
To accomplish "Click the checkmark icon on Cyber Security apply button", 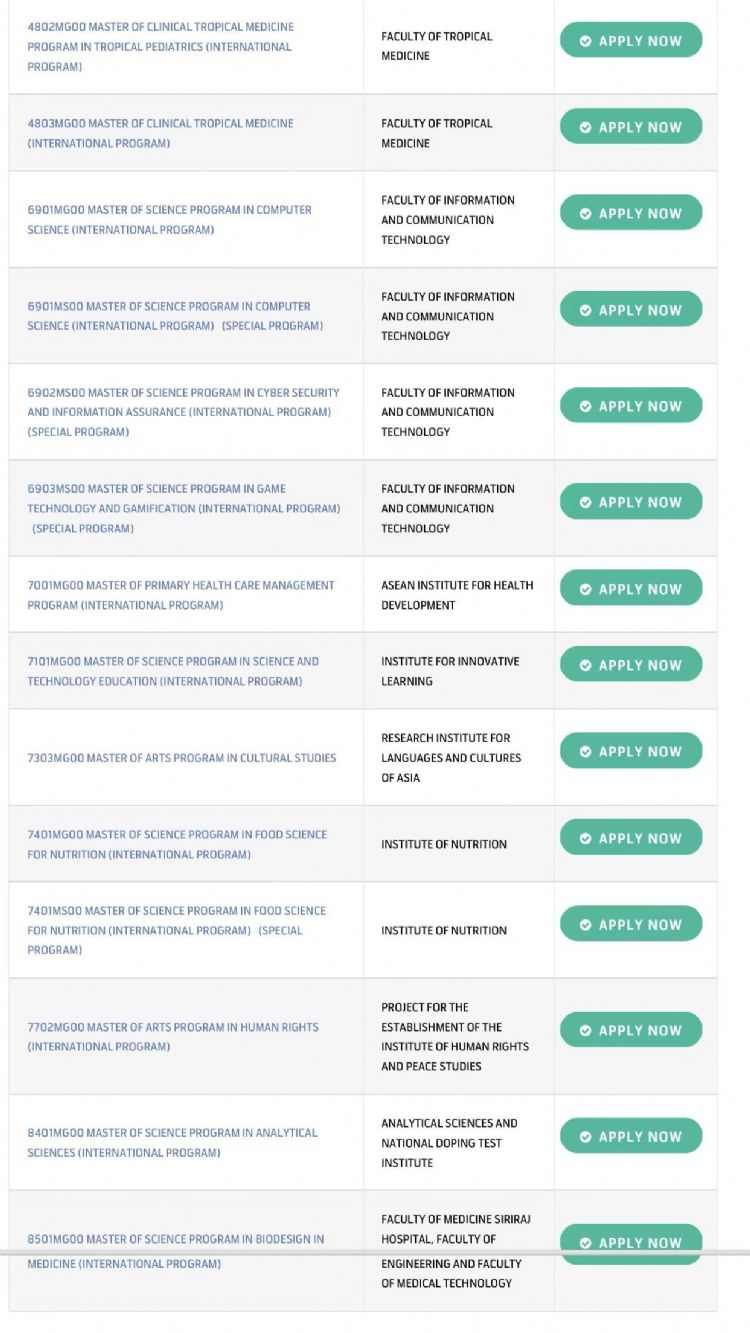I will pos(585,406).
